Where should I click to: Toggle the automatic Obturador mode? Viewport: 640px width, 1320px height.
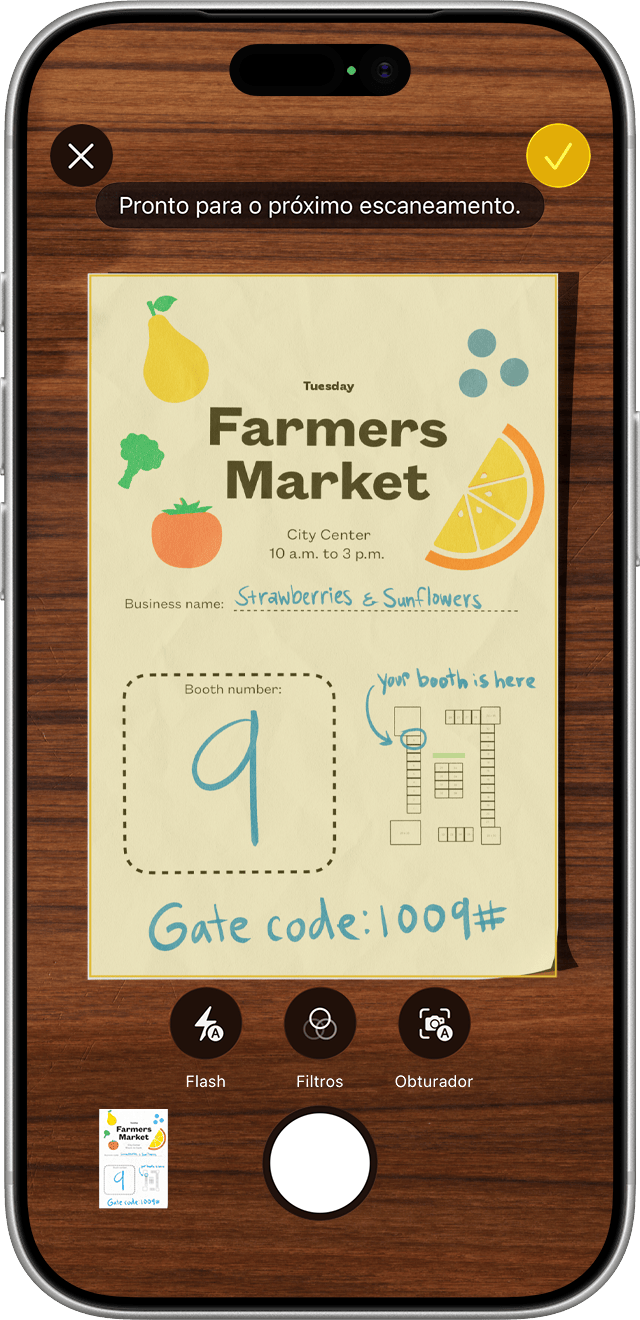click(434, 1024)
